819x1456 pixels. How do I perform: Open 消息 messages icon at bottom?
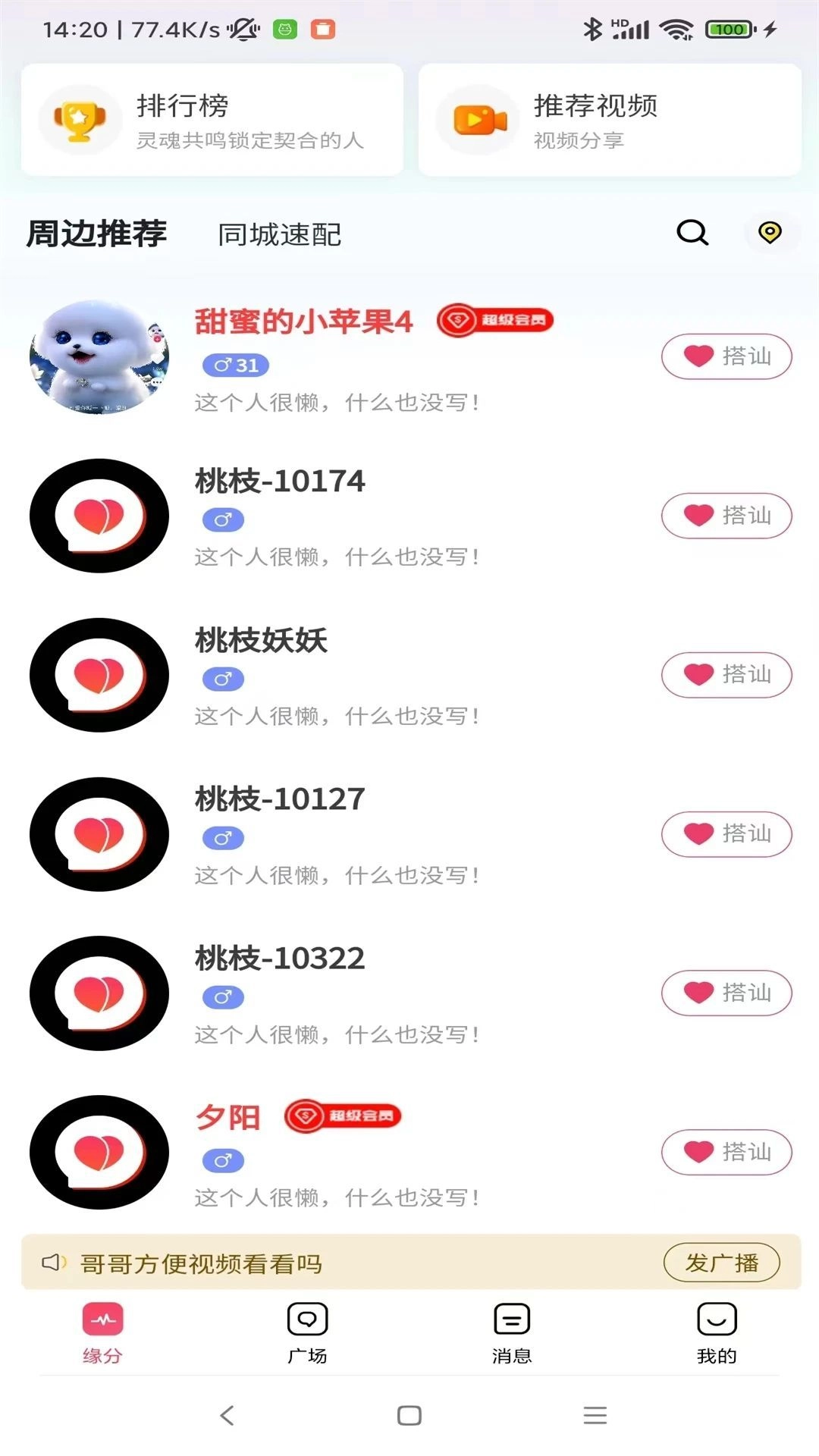point(512,1321)
